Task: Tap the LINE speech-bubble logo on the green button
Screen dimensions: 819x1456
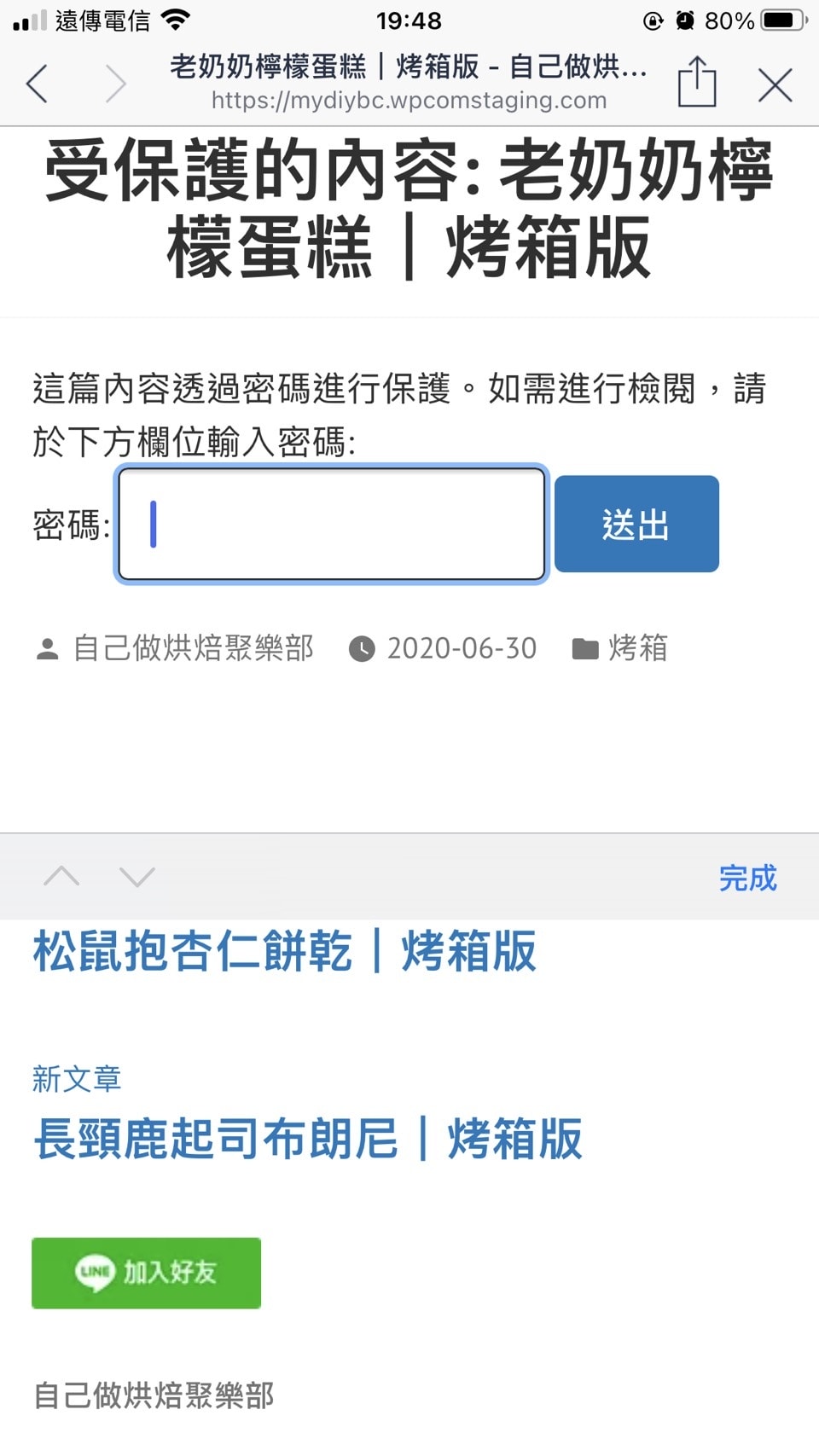Action: point(94,1273)
